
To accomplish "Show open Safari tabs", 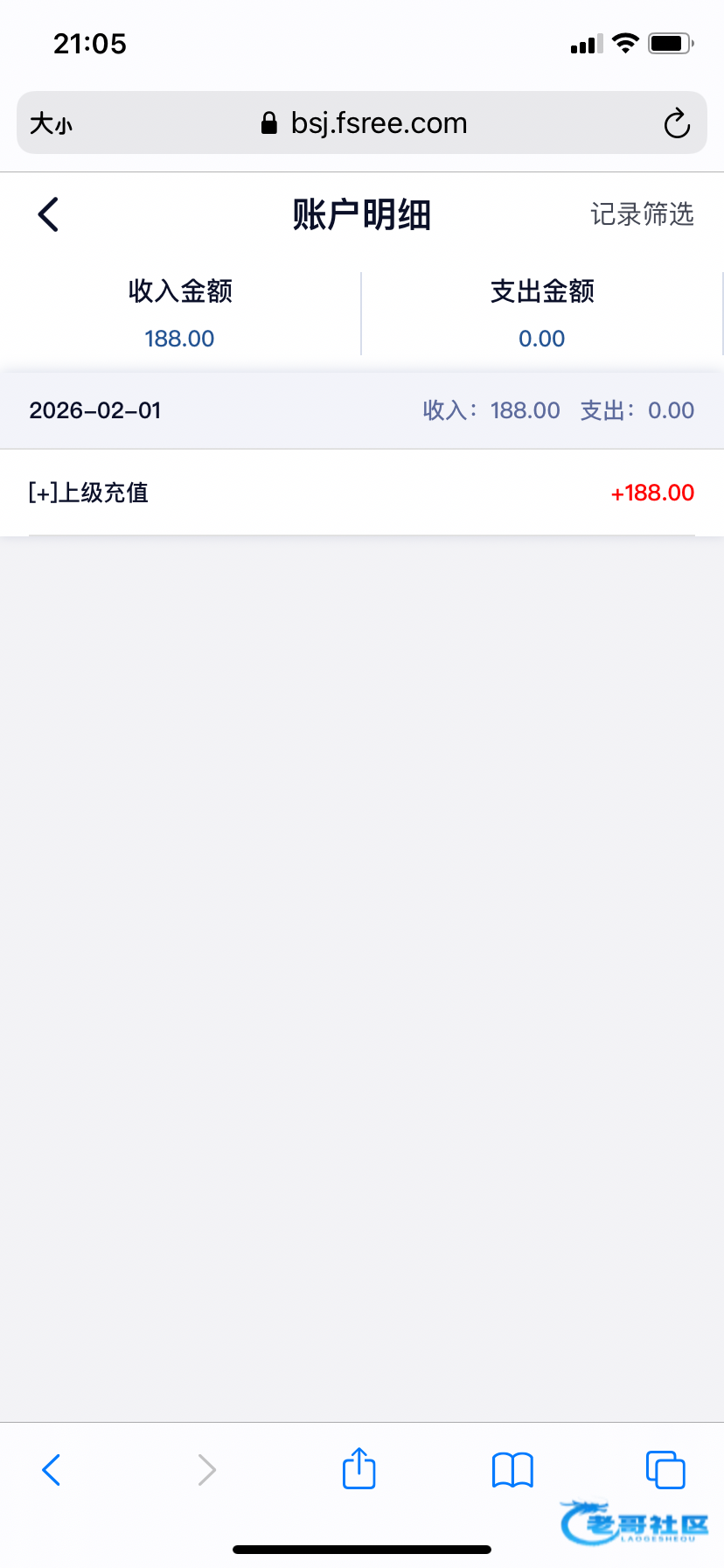I will pos(665,1470).
